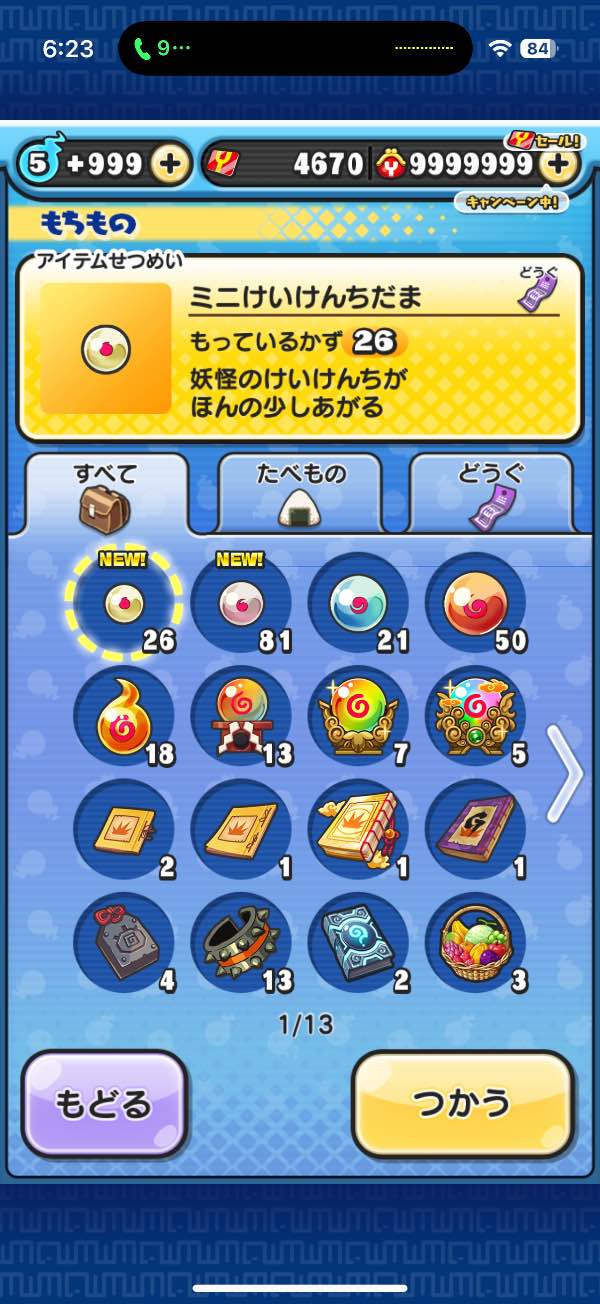
Task: Select the orange orb item with count 50
Action: [476, 603]
